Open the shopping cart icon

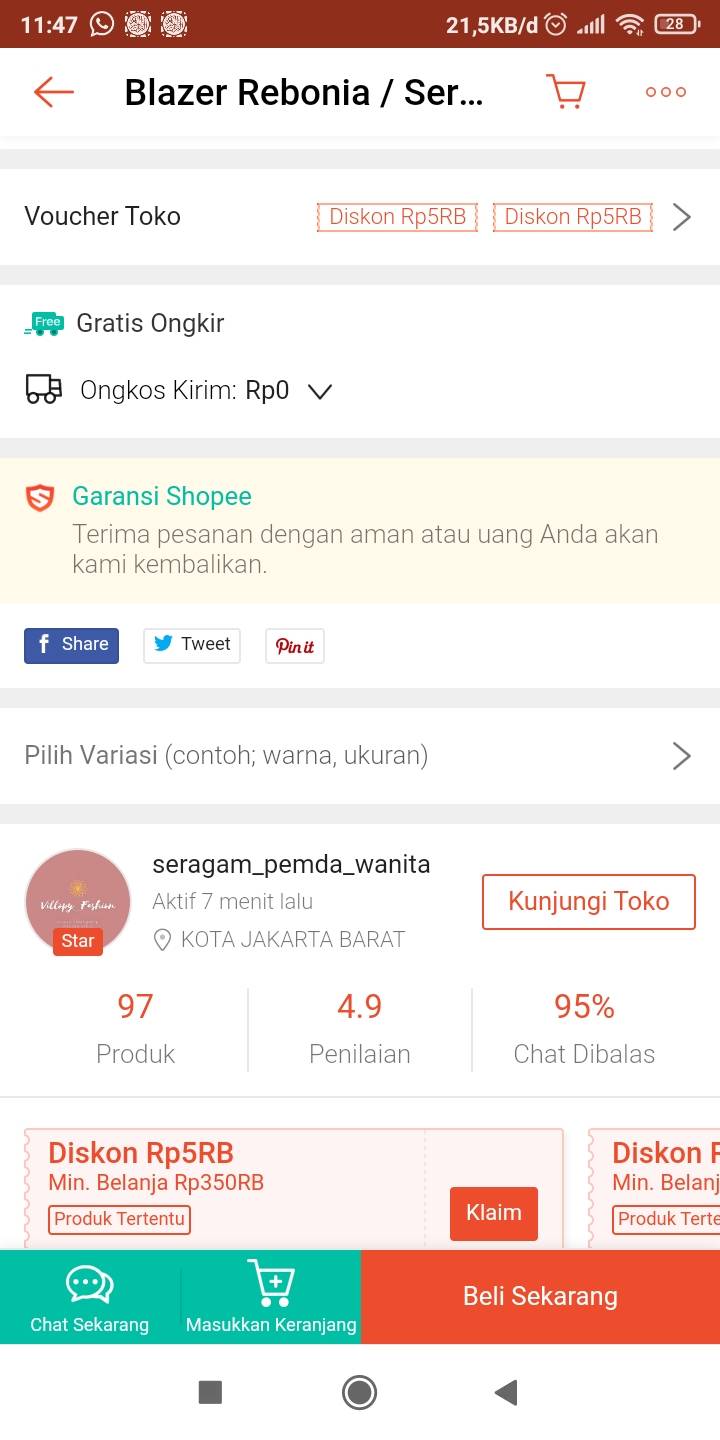(x=566, y=91)
